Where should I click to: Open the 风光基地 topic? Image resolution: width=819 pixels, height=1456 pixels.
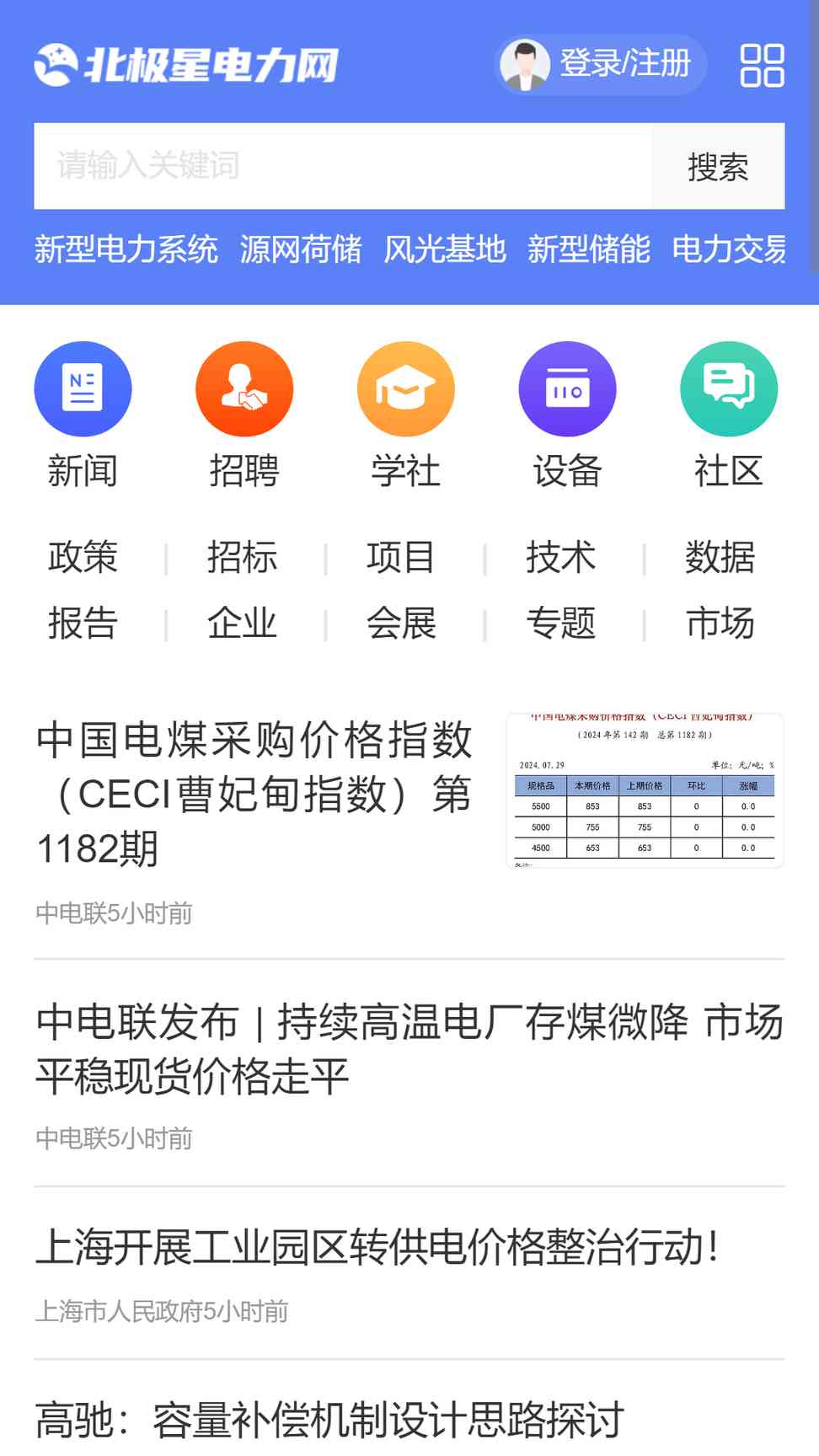445,249
